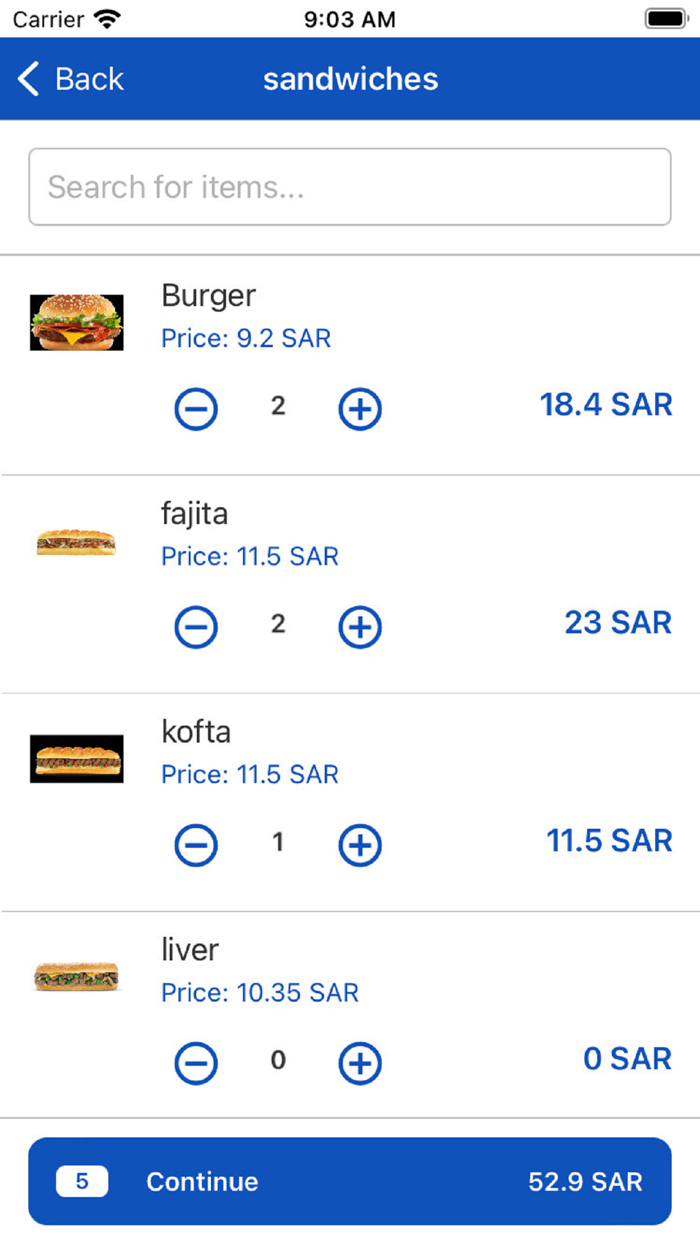The image size is (700, 1244).
Task: Tap the minus button for liver
Action: 196,1063
